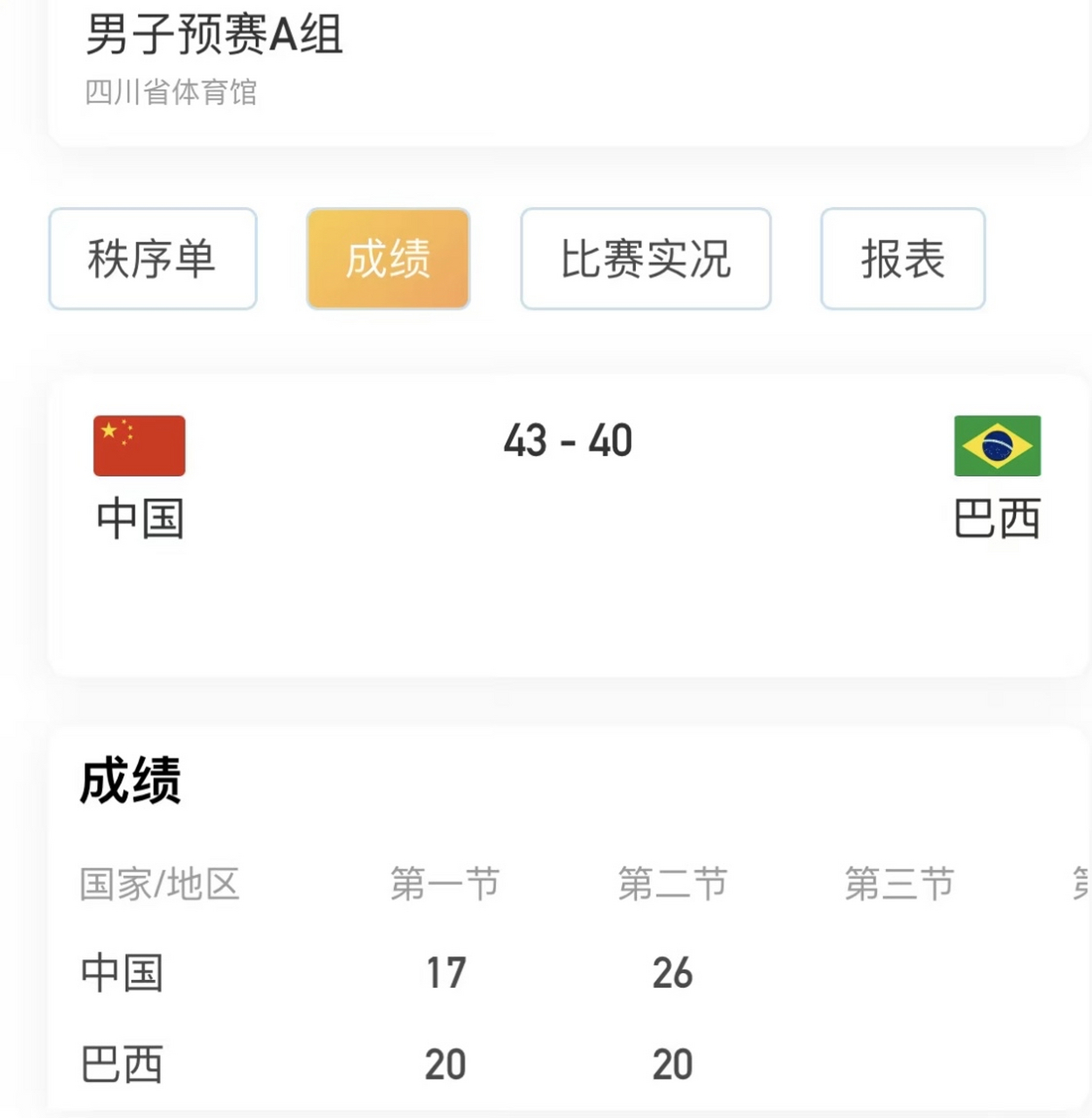Click Brazil's first-quarter score of 20
Screen dimensions: 1092x1118
tap(446, 1064)
